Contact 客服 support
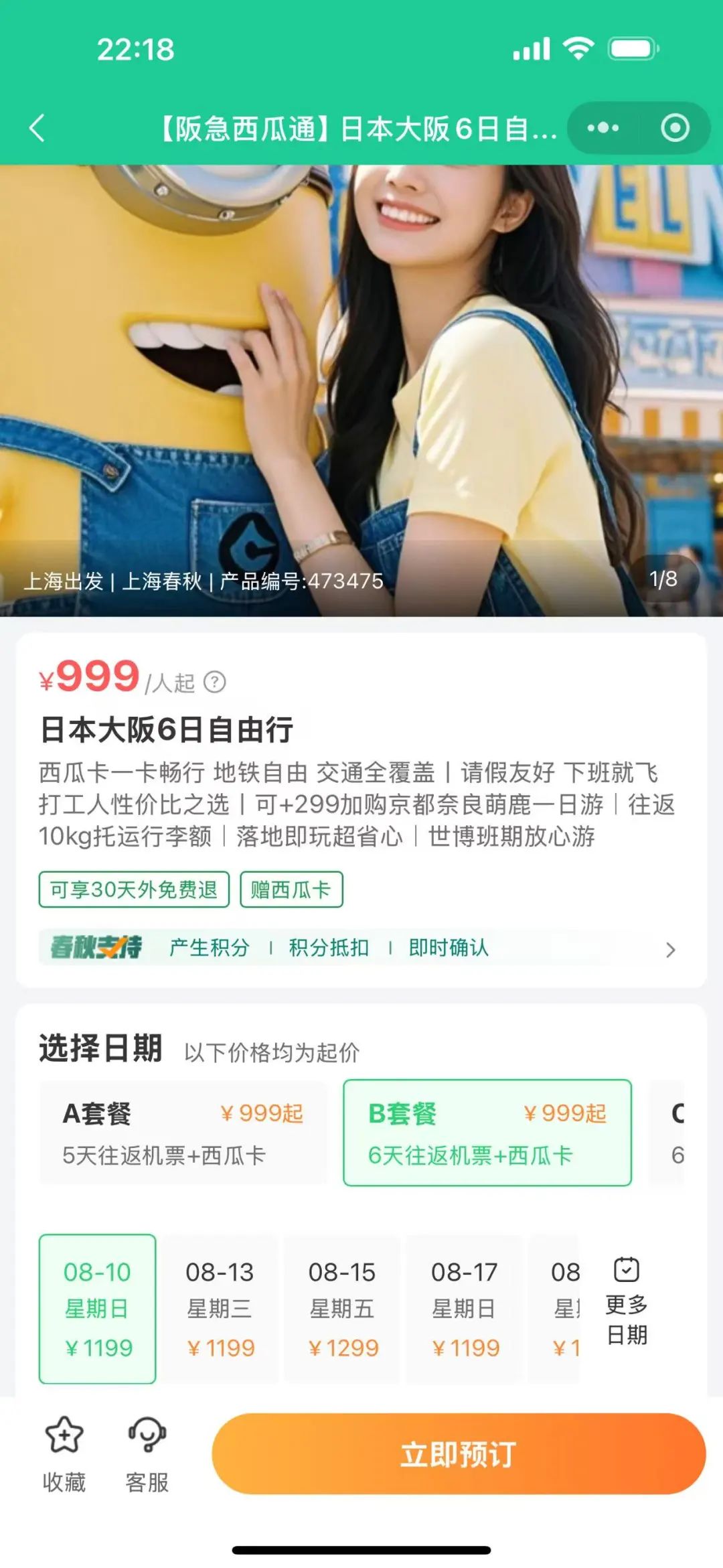Screen dimensions: 723x1568 (x=147, y=1453)
